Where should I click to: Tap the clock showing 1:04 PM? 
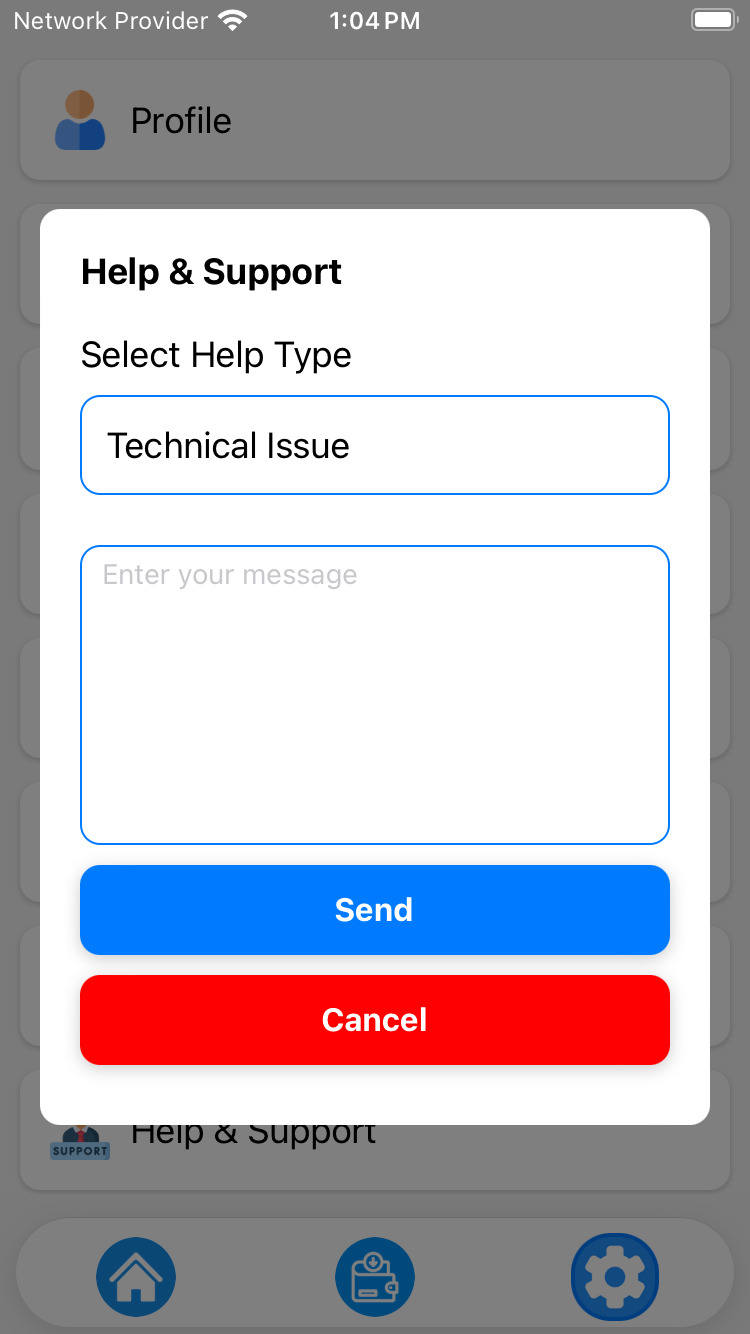(x=375, y=19)
